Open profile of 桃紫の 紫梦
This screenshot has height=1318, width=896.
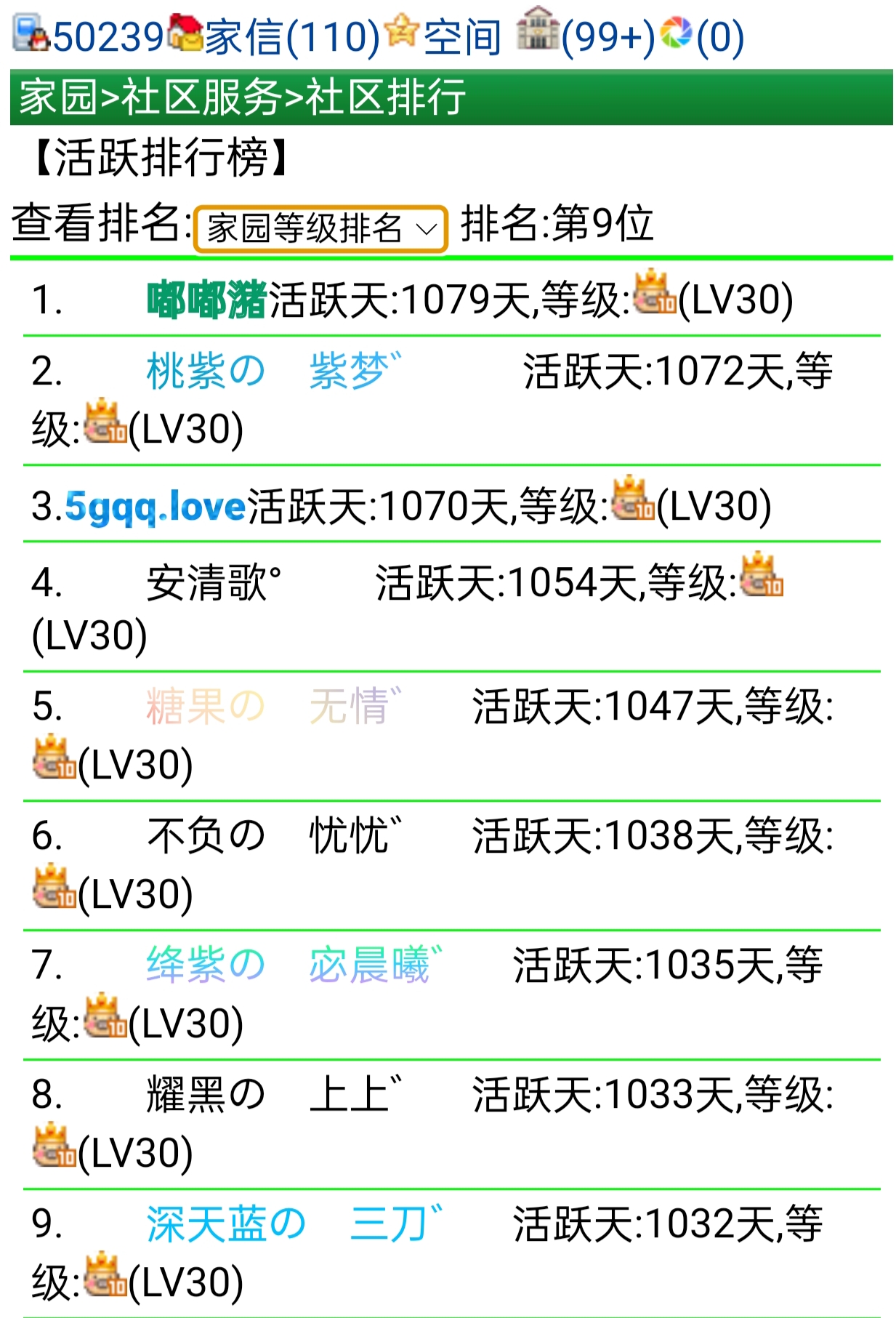point(273,371)
